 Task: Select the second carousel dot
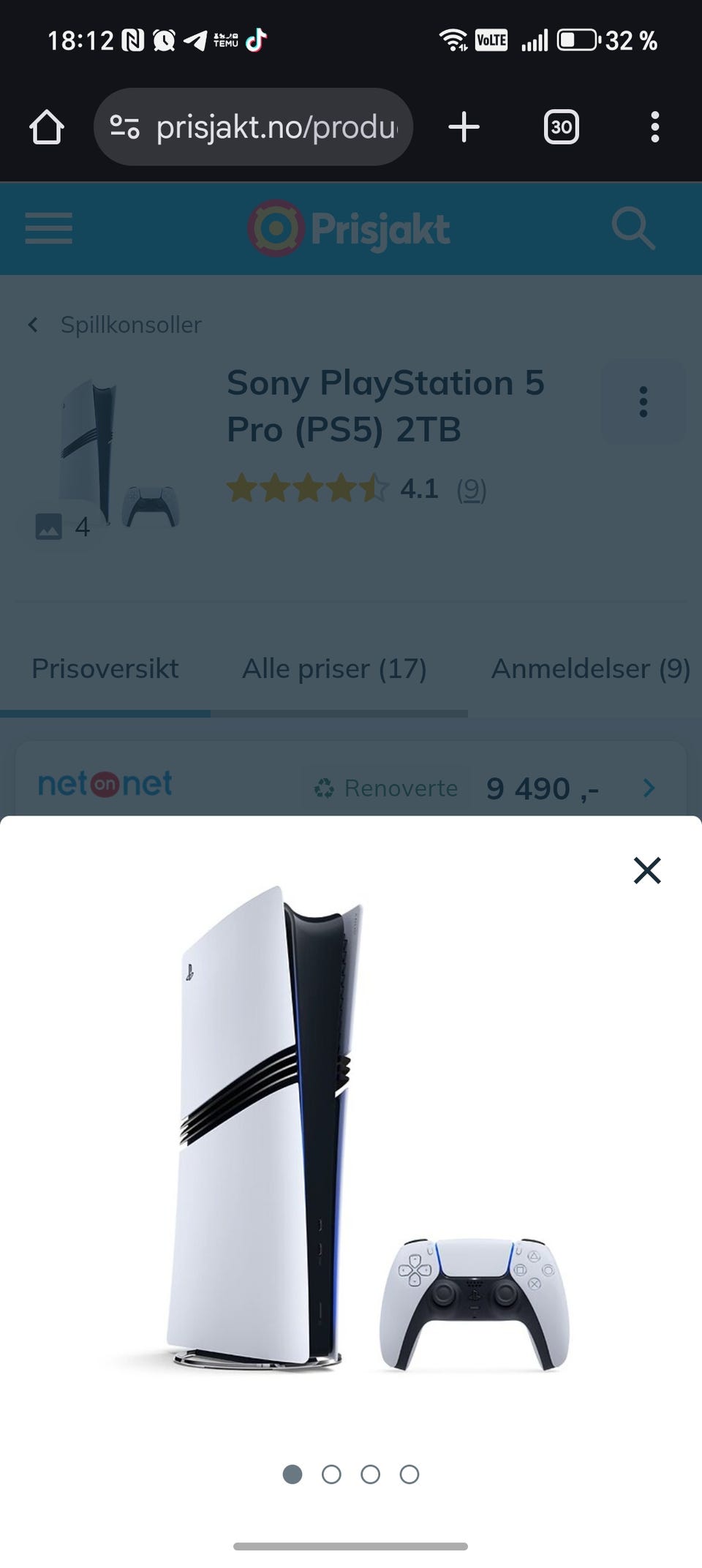click(x=331, y=1475)
